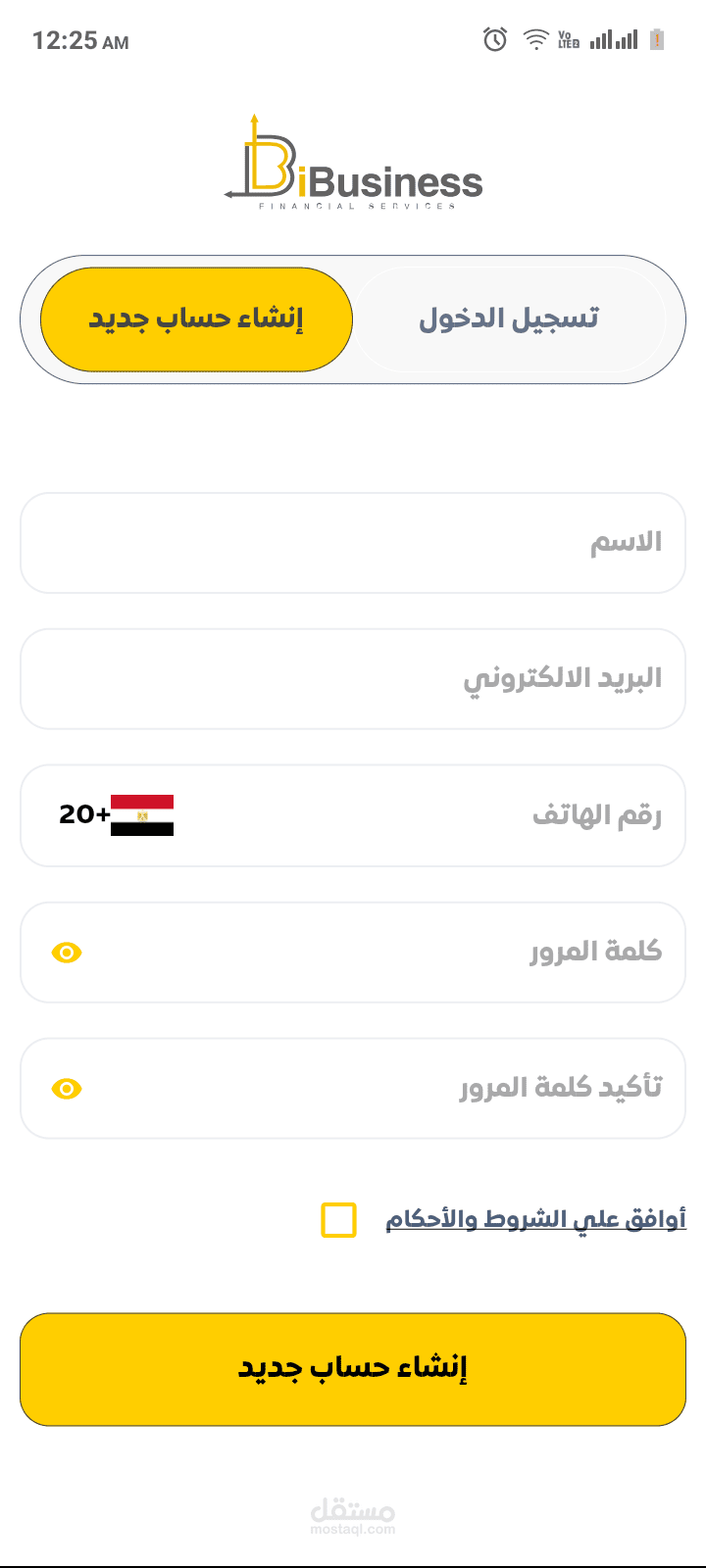The height and width of the screenshot is (1568, 706).
Task: Check the terms and conditions agreement box
Action: (x=338, y=1220)
